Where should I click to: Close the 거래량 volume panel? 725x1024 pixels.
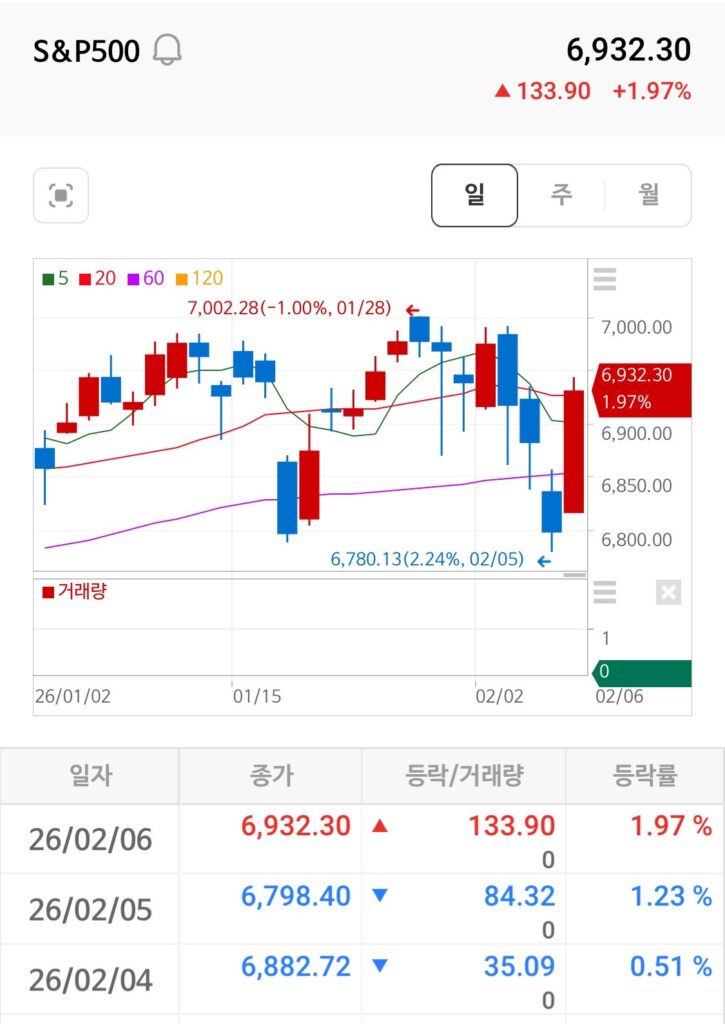(668, 593)
